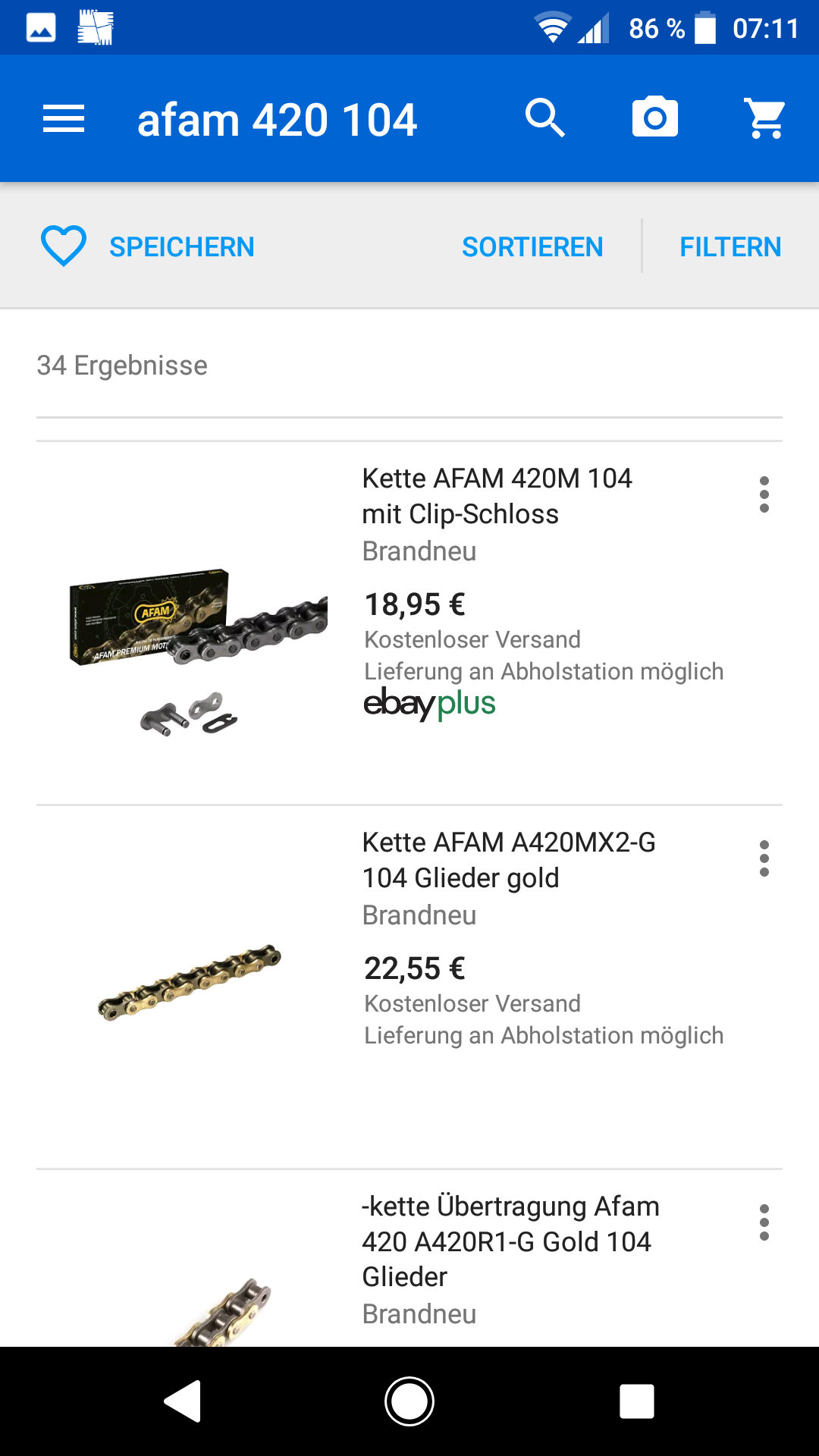Open overflow menu for Afam 420 A420R1-G listing
This screenshot has width=819, height=1456.
click(764, 1222)
